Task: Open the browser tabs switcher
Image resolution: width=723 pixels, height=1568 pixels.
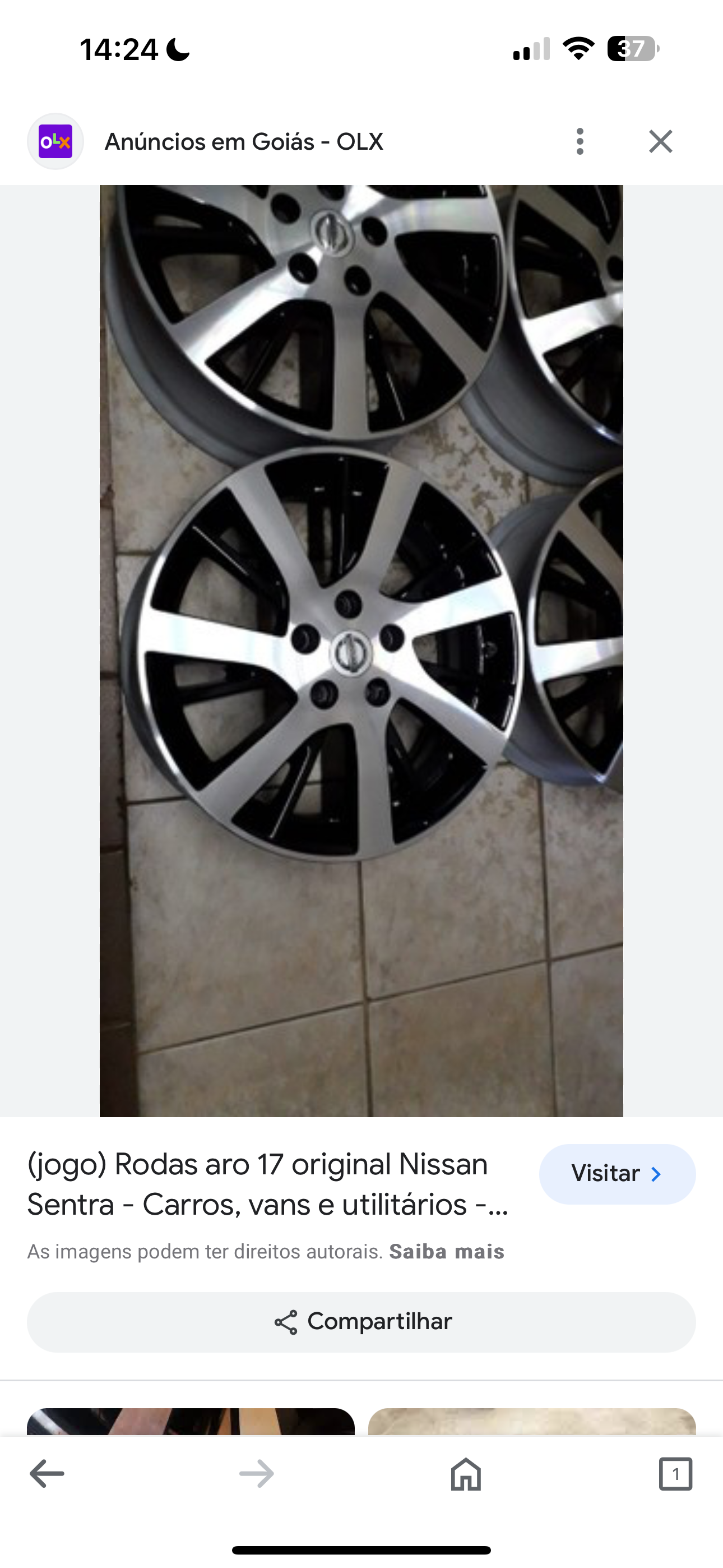Action: 675,1474
